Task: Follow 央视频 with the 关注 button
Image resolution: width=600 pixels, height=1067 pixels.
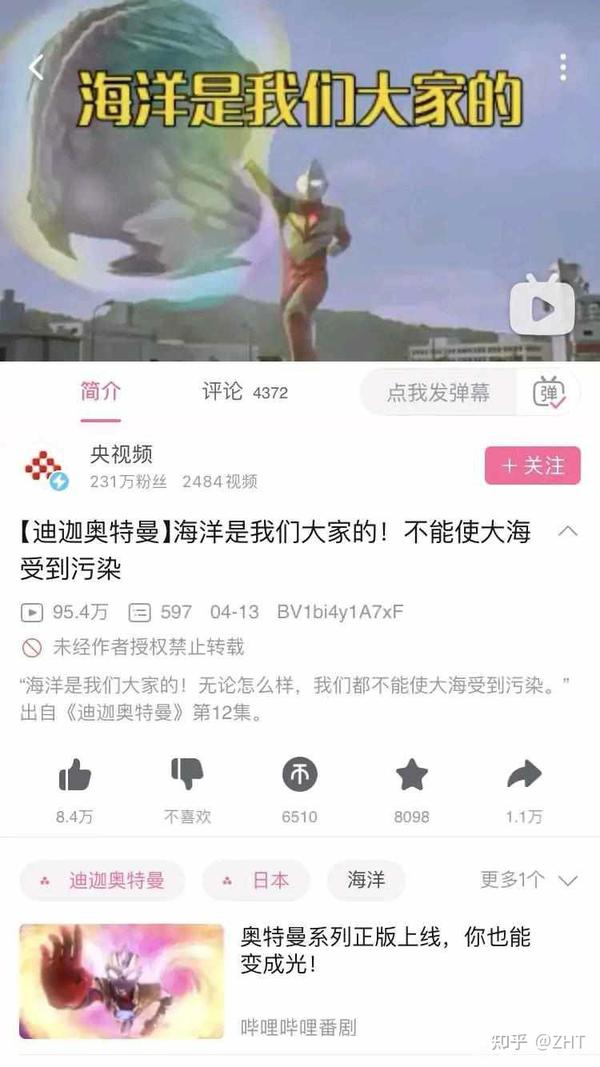Action: pyautogui.click(x=533, y=465)
